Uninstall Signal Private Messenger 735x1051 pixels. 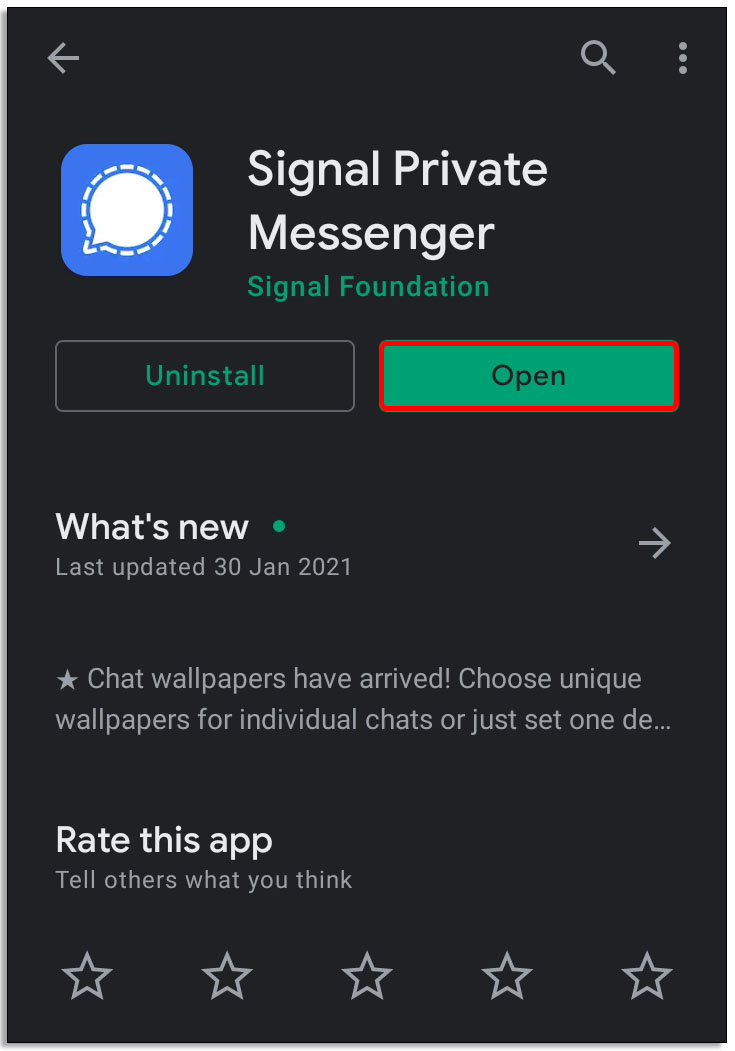pyautogui.click(x=205, y=376)
